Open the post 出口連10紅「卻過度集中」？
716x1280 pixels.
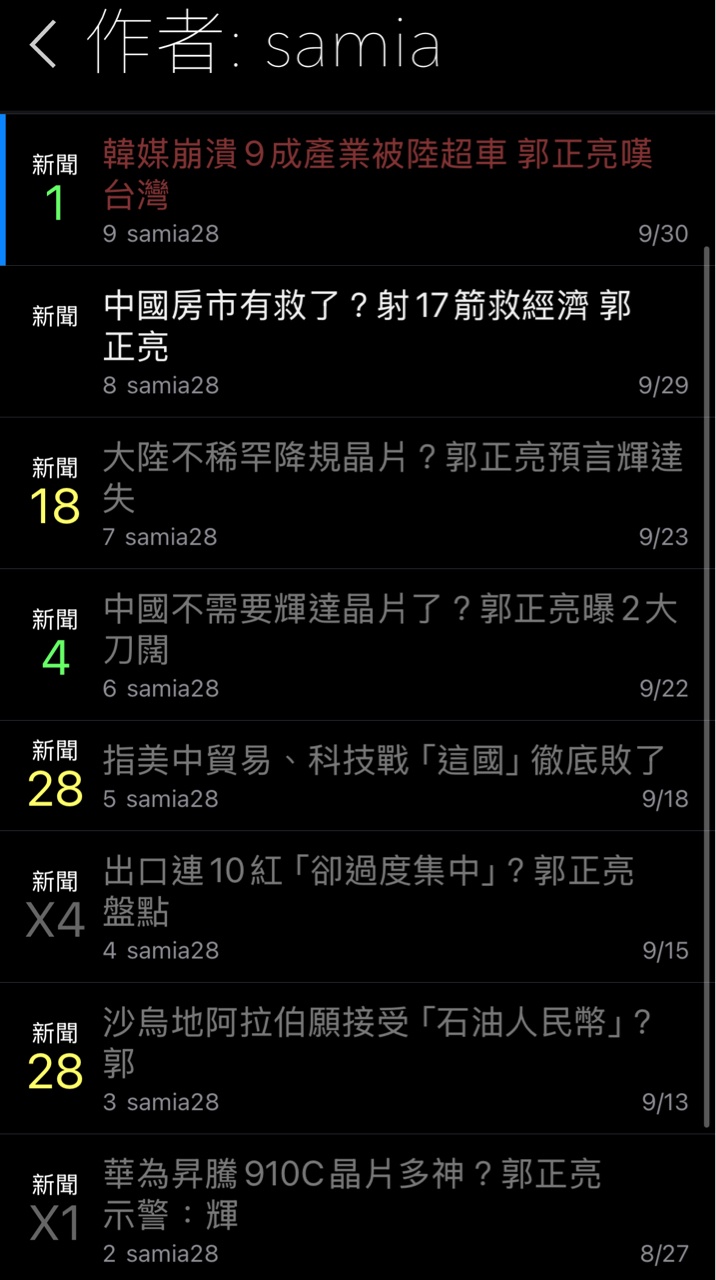tap(368, 892)
